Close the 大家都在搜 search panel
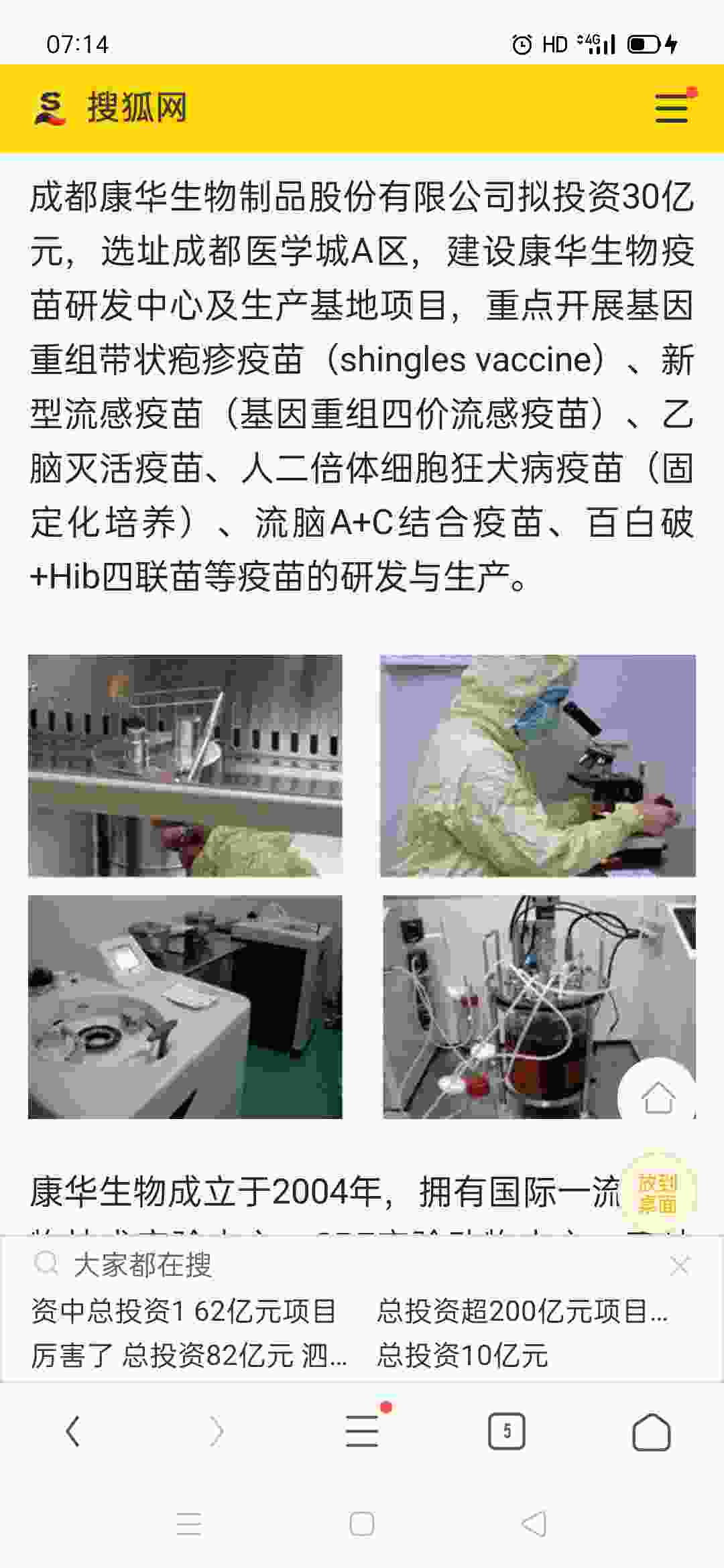Image resolution: width=724 pixels, height=1568 pixels. [x=680, y=1265]
